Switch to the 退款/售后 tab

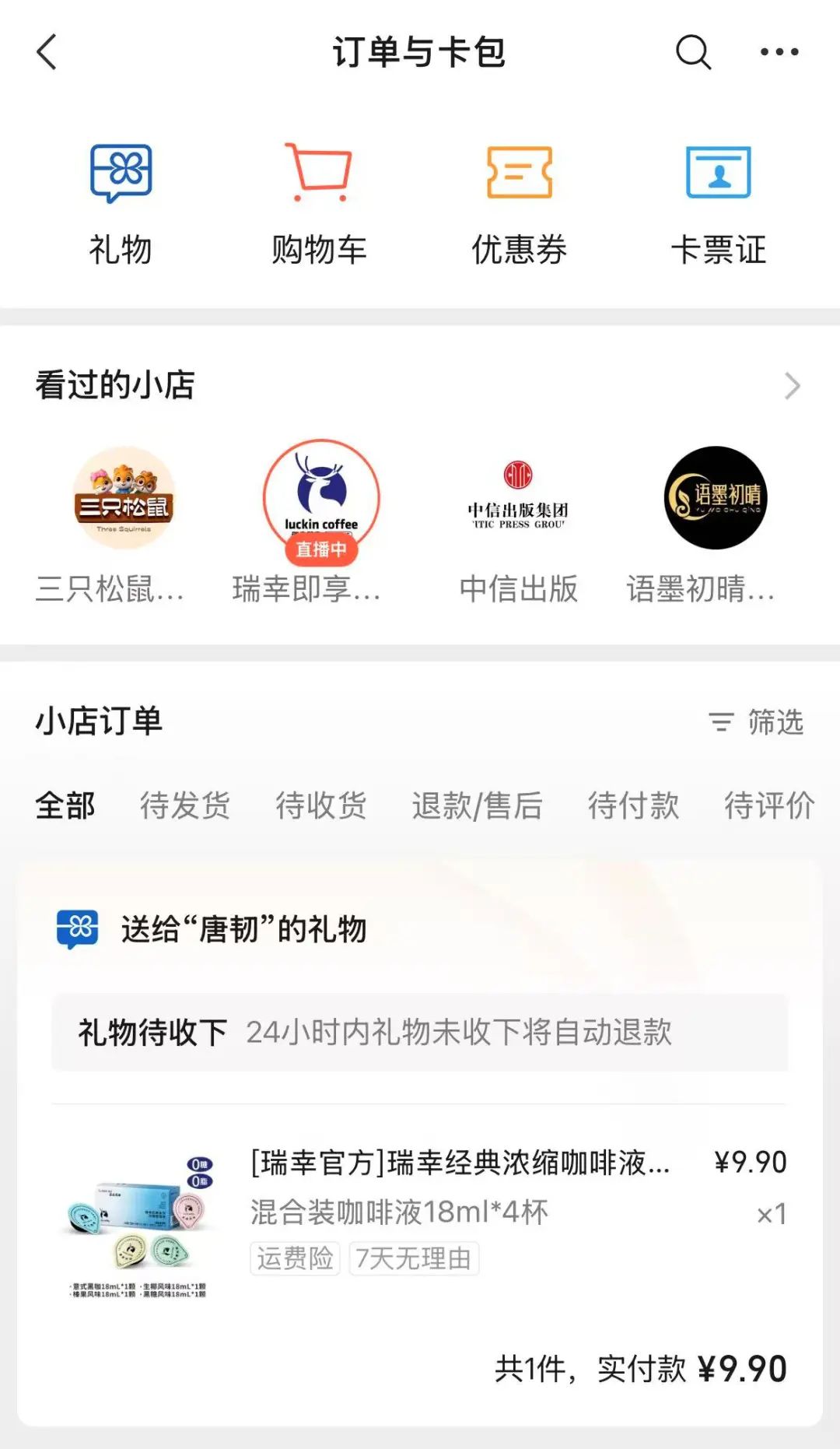tap(477, 805)
